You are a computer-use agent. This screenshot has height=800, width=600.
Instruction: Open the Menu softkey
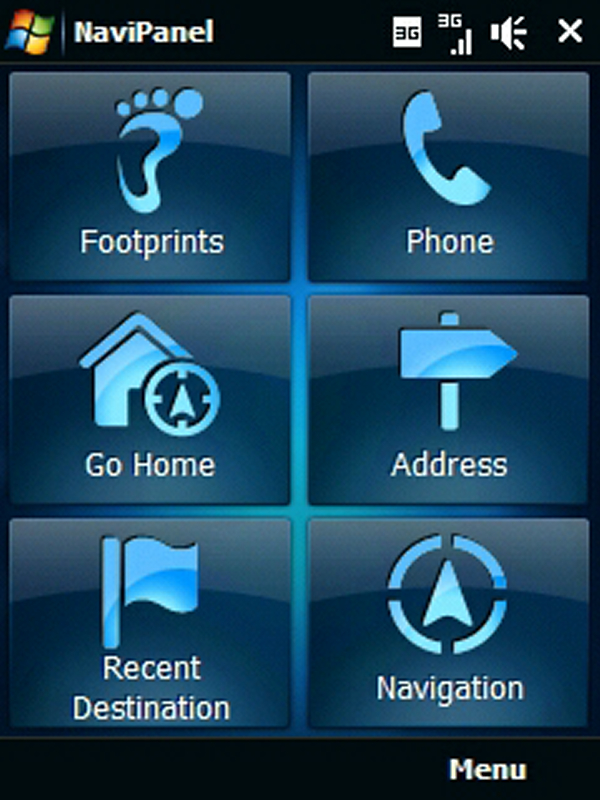coord(487,769)
